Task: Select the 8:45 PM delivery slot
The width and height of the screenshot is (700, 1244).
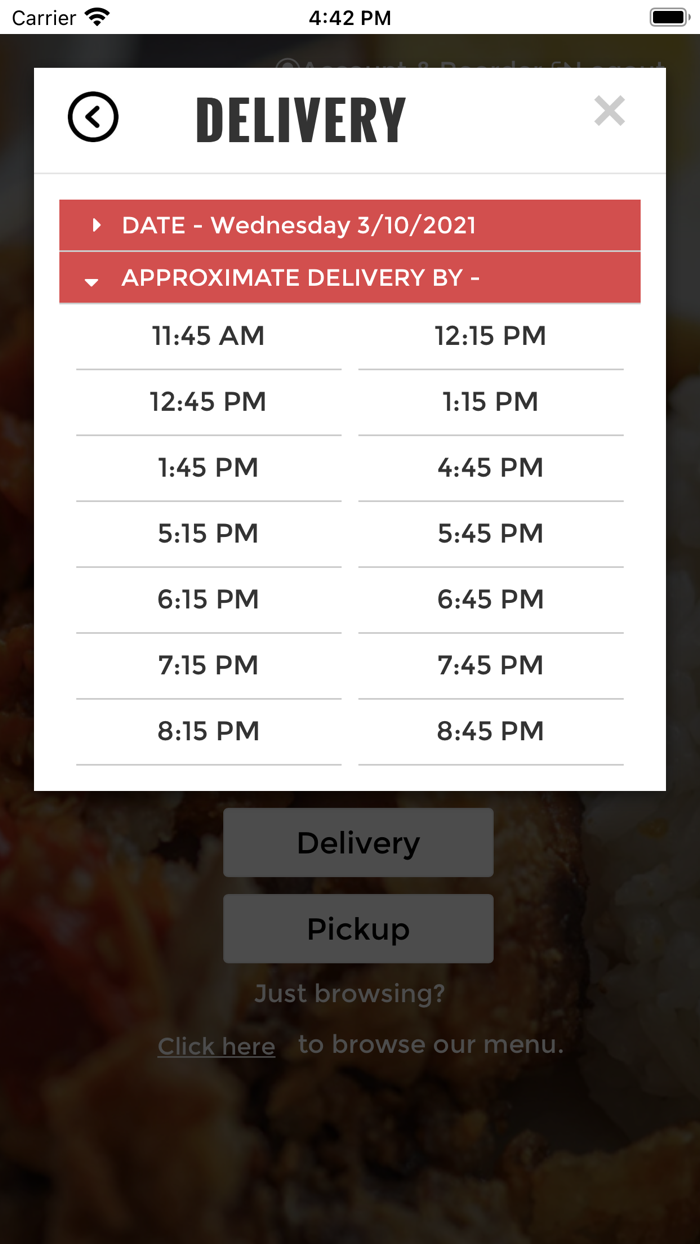Action: tap(490, 732)
